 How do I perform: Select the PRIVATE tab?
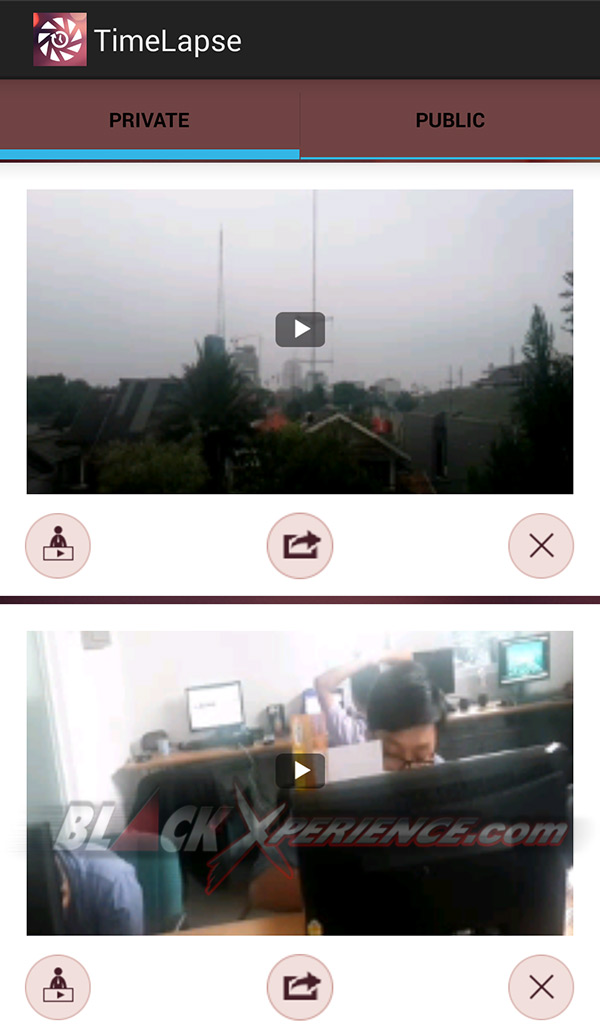click(x=149, y=120)
